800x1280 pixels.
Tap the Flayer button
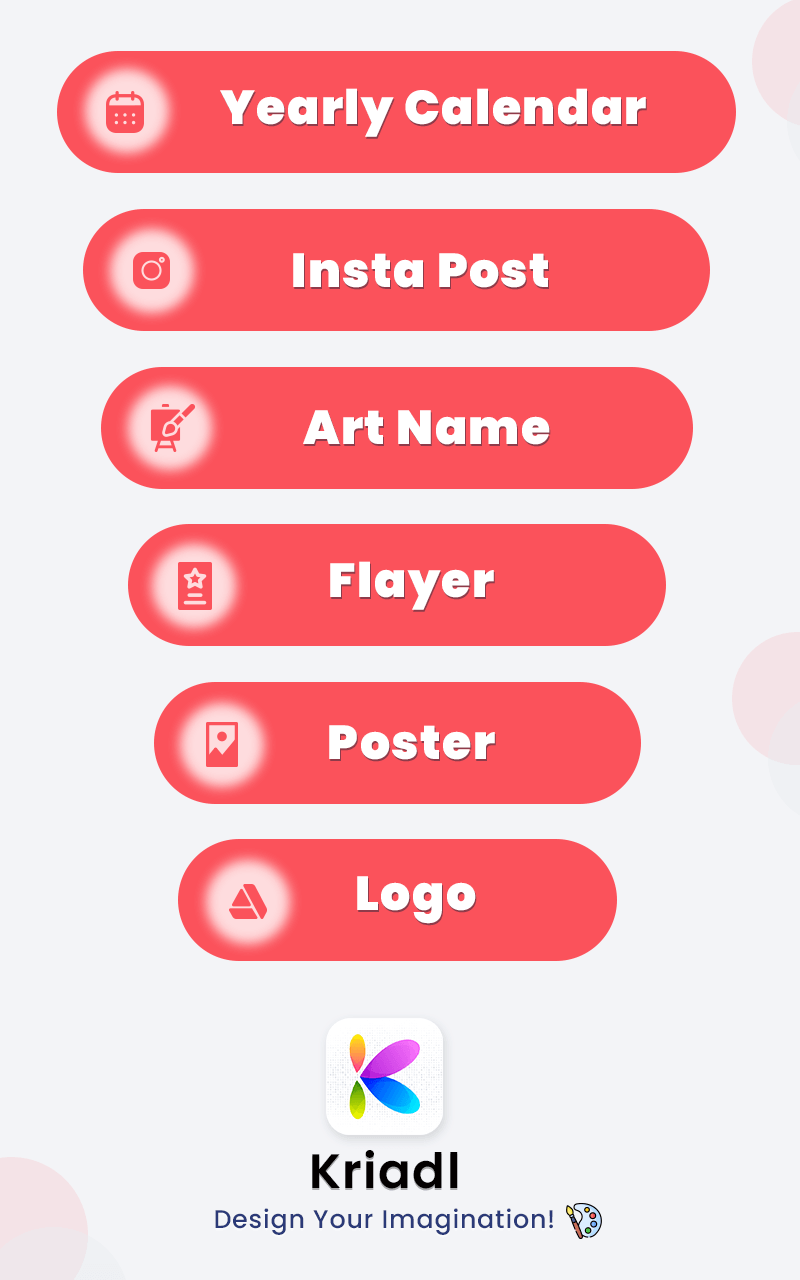396,585
